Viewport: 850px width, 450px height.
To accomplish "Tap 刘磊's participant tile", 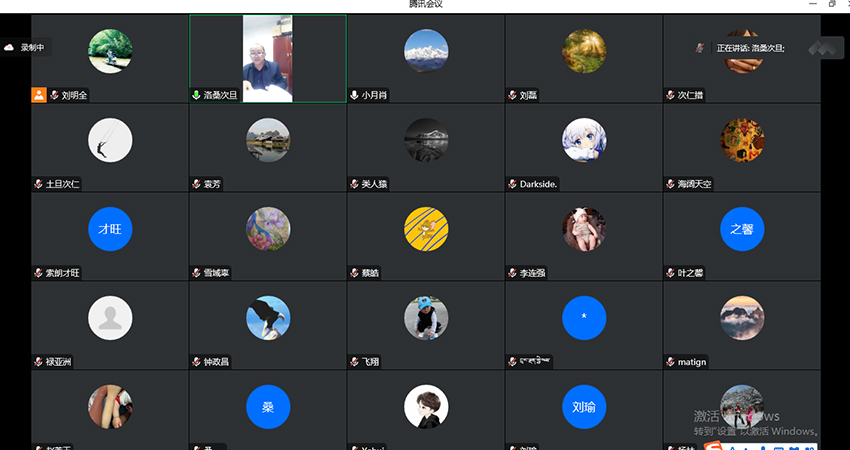I will click(584, 58).
